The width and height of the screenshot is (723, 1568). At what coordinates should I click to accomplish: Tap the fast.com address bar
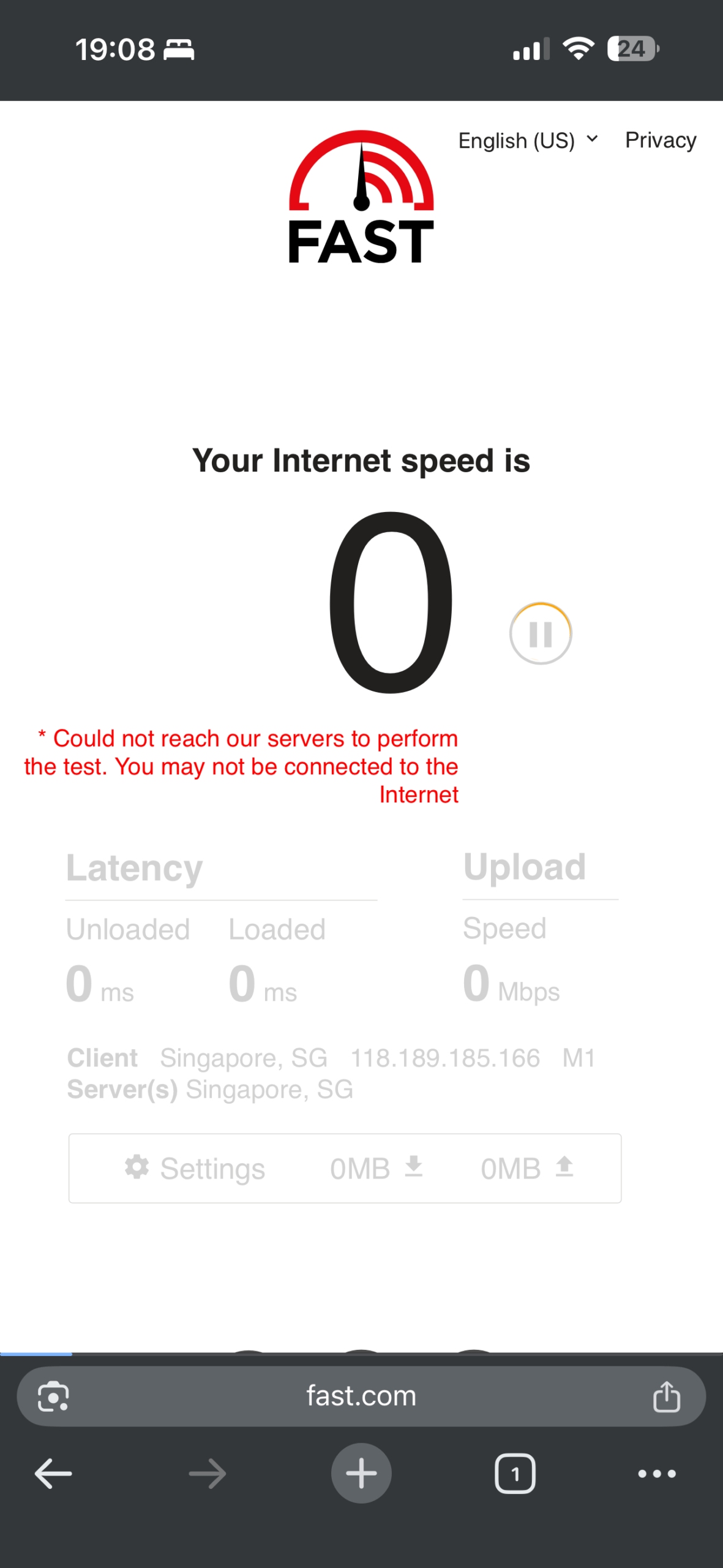(x=361, y=1396)
